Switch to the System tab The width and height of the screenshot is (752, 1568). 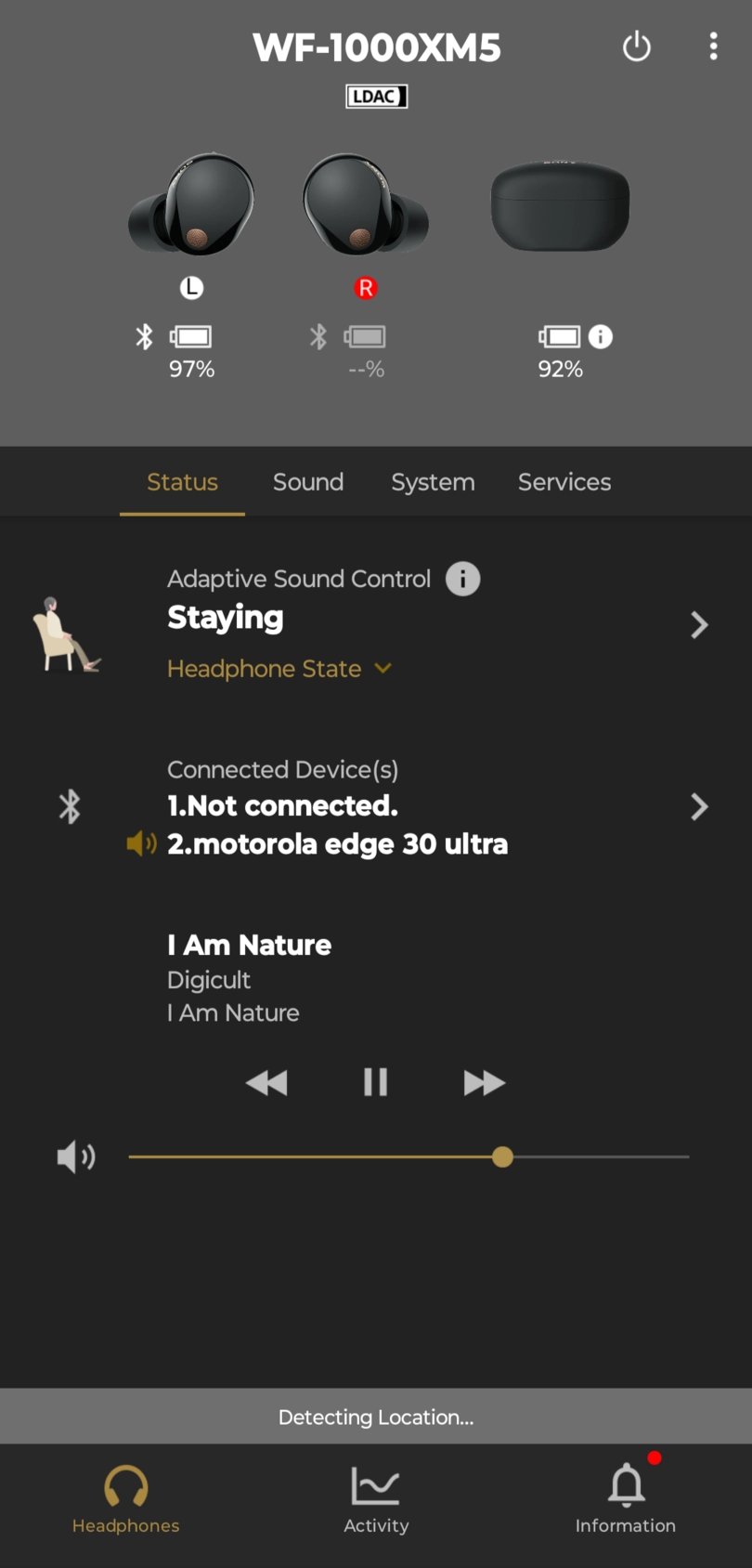433,482
